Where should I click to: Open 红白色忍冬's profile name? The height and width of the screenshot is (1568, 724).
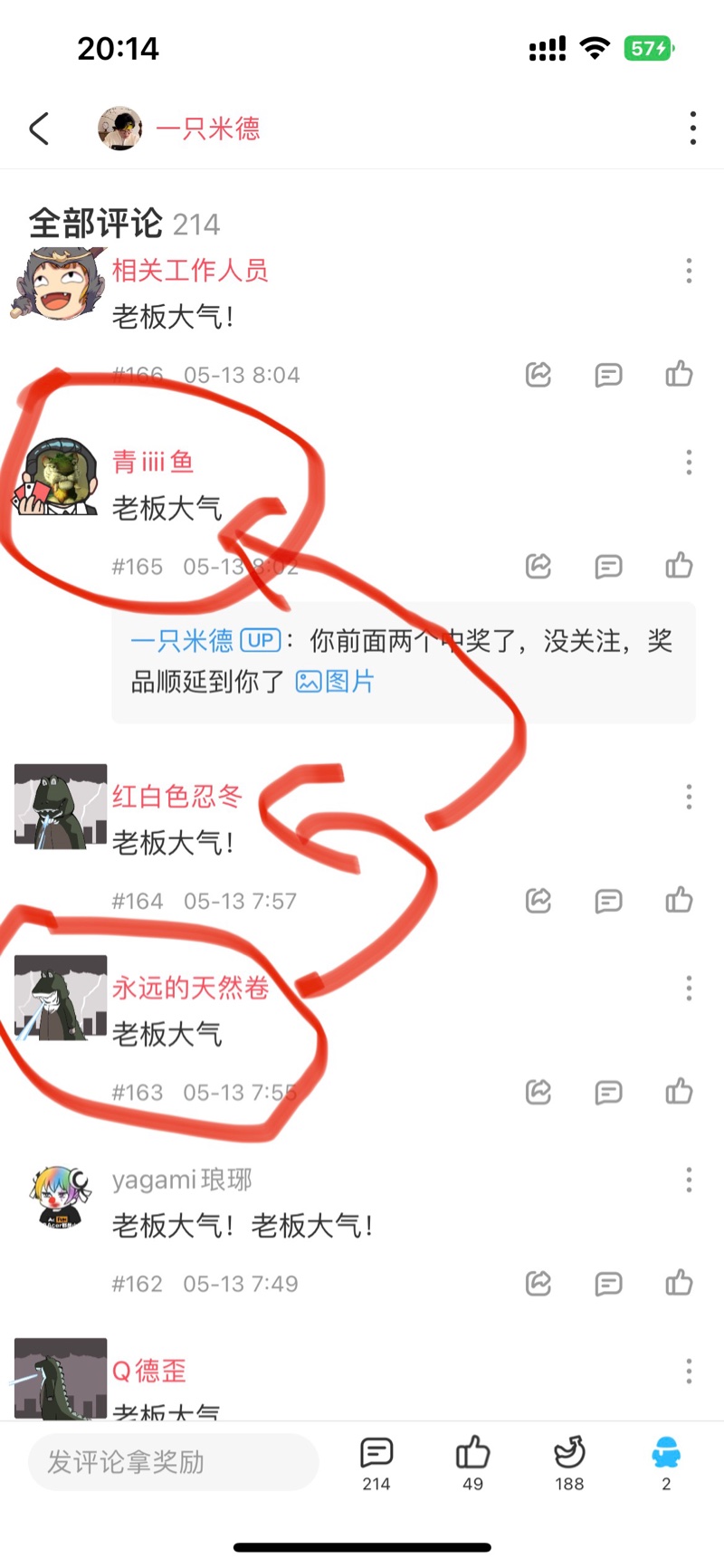177,797
